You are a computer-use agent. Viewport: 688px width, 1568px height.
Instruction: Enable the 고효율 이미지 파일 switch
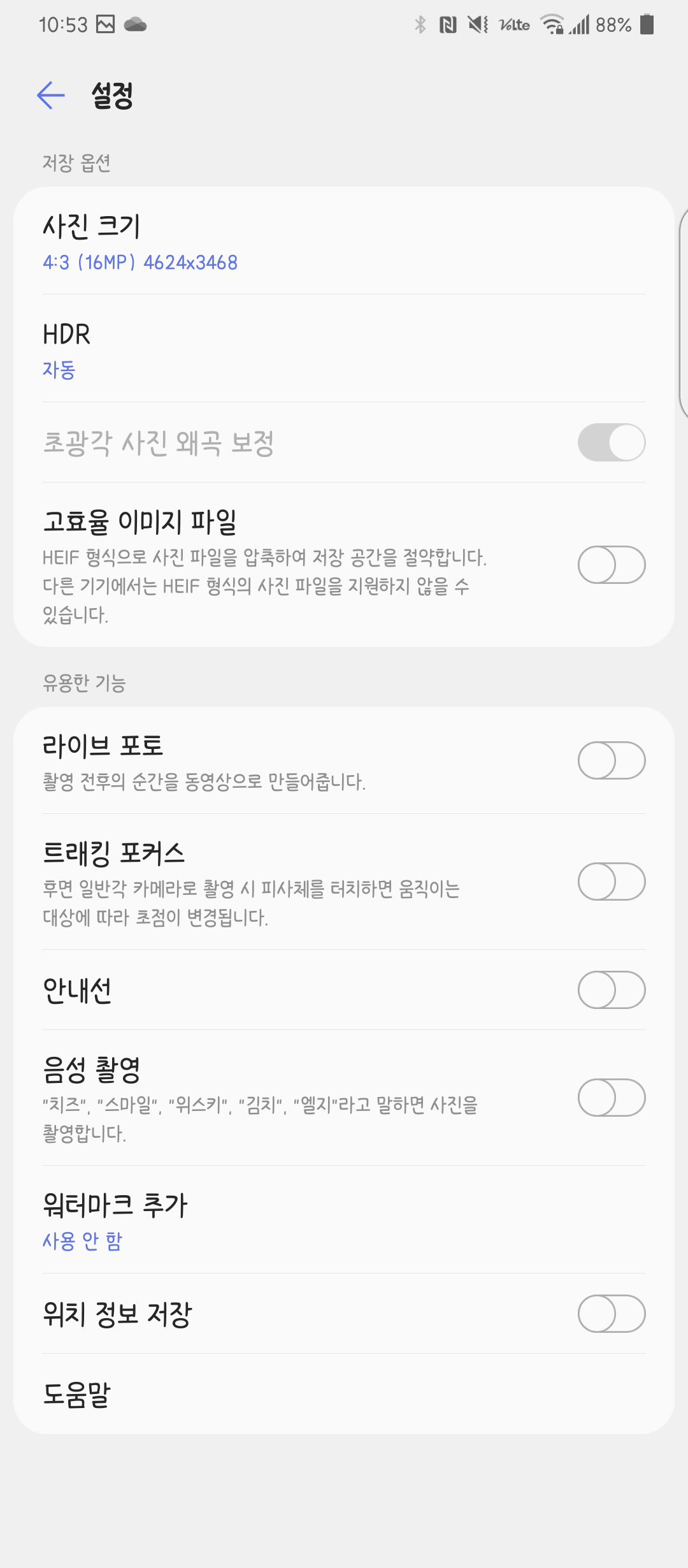click(x=612, y=565)
